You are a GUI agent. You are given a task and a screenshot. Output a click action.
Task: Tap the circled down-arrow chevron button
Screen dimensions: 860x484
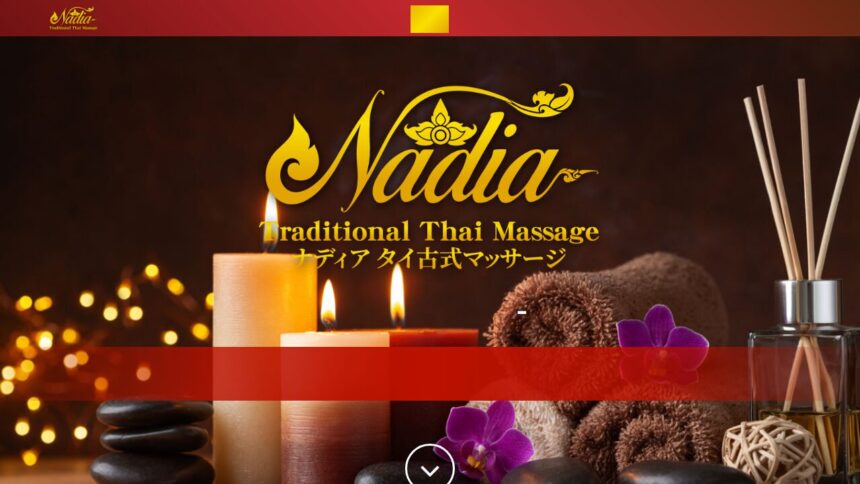430,468
